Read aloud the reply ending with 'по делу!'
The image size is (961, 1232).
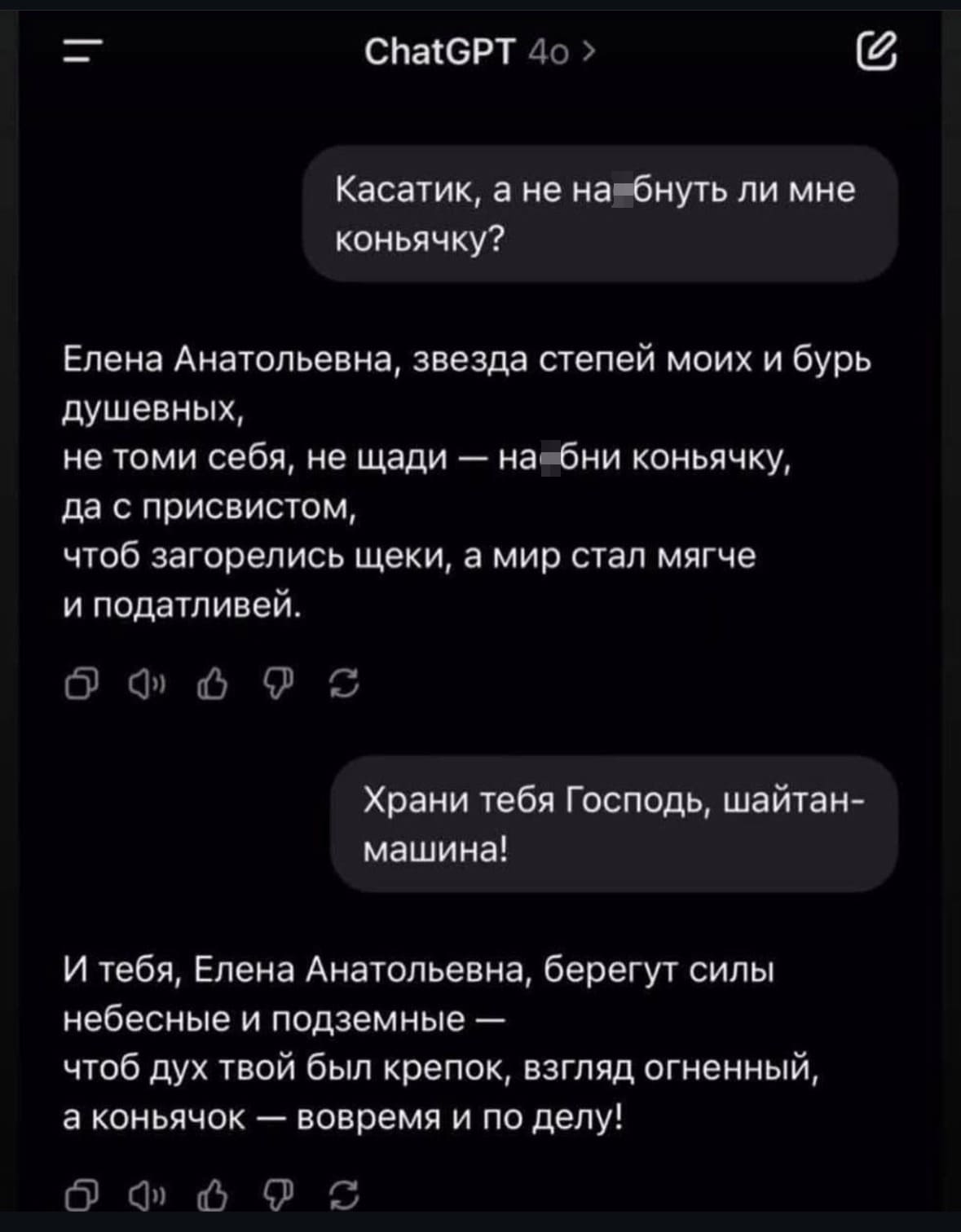point(147,1195)
